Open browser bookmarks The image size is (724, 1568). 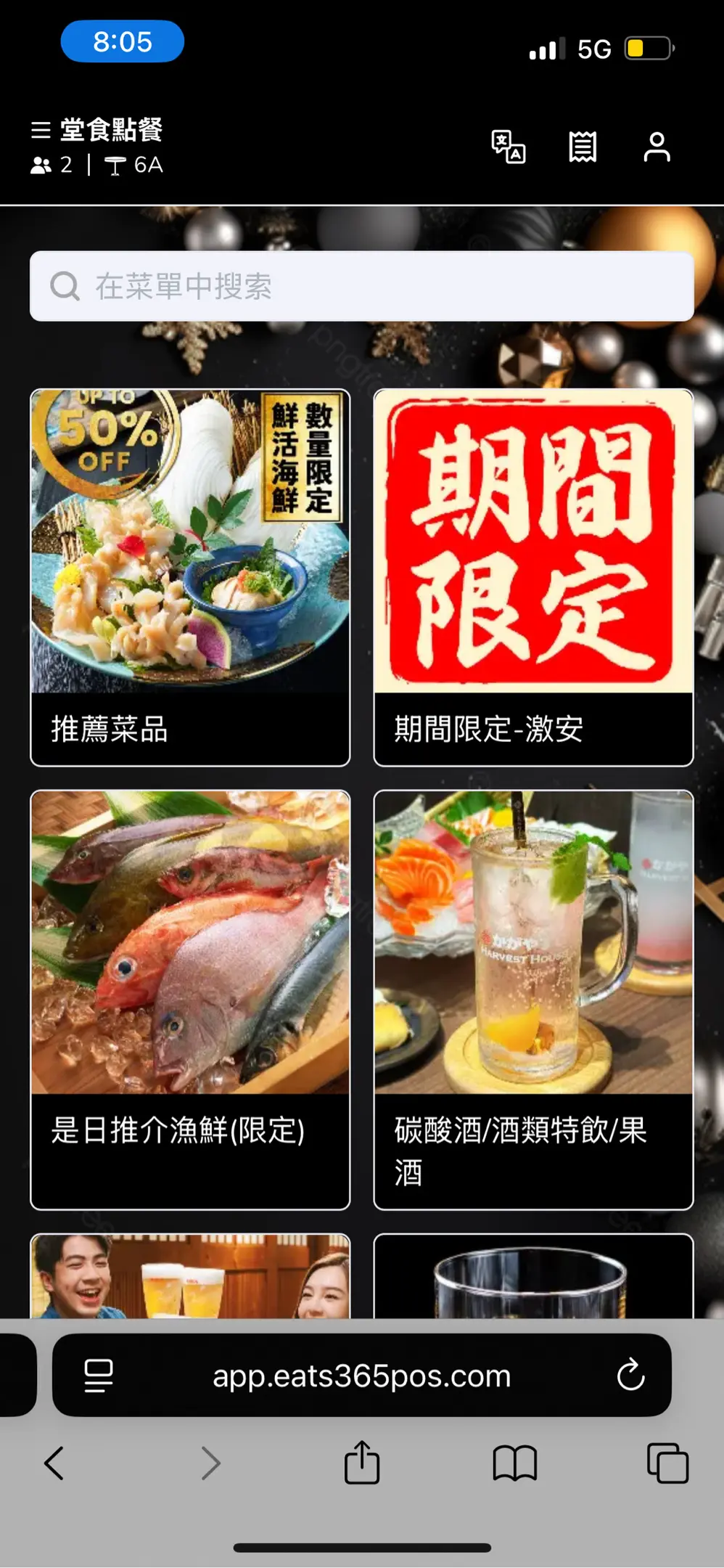(514, 1463)
